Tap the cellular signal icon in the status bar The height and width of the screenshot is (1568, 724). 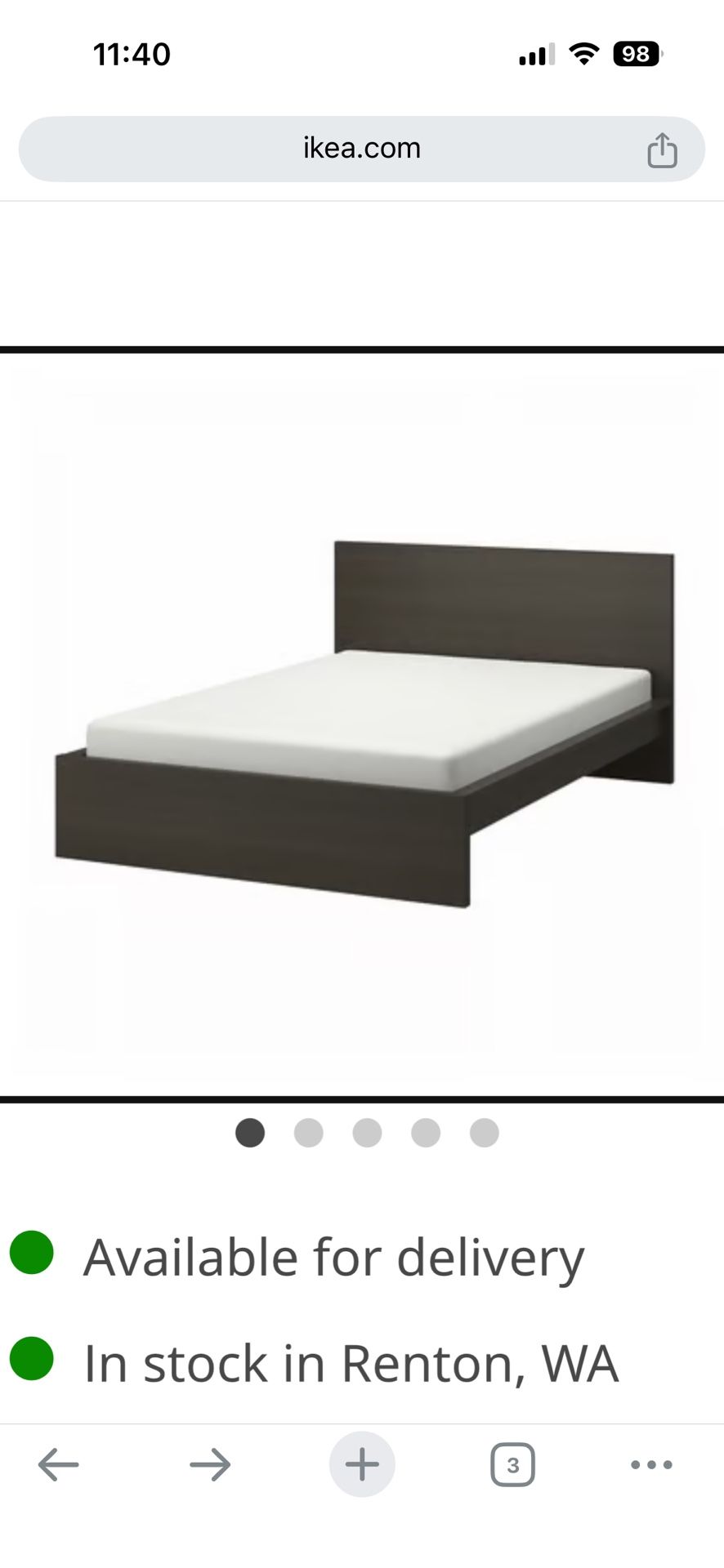(535, 54)
